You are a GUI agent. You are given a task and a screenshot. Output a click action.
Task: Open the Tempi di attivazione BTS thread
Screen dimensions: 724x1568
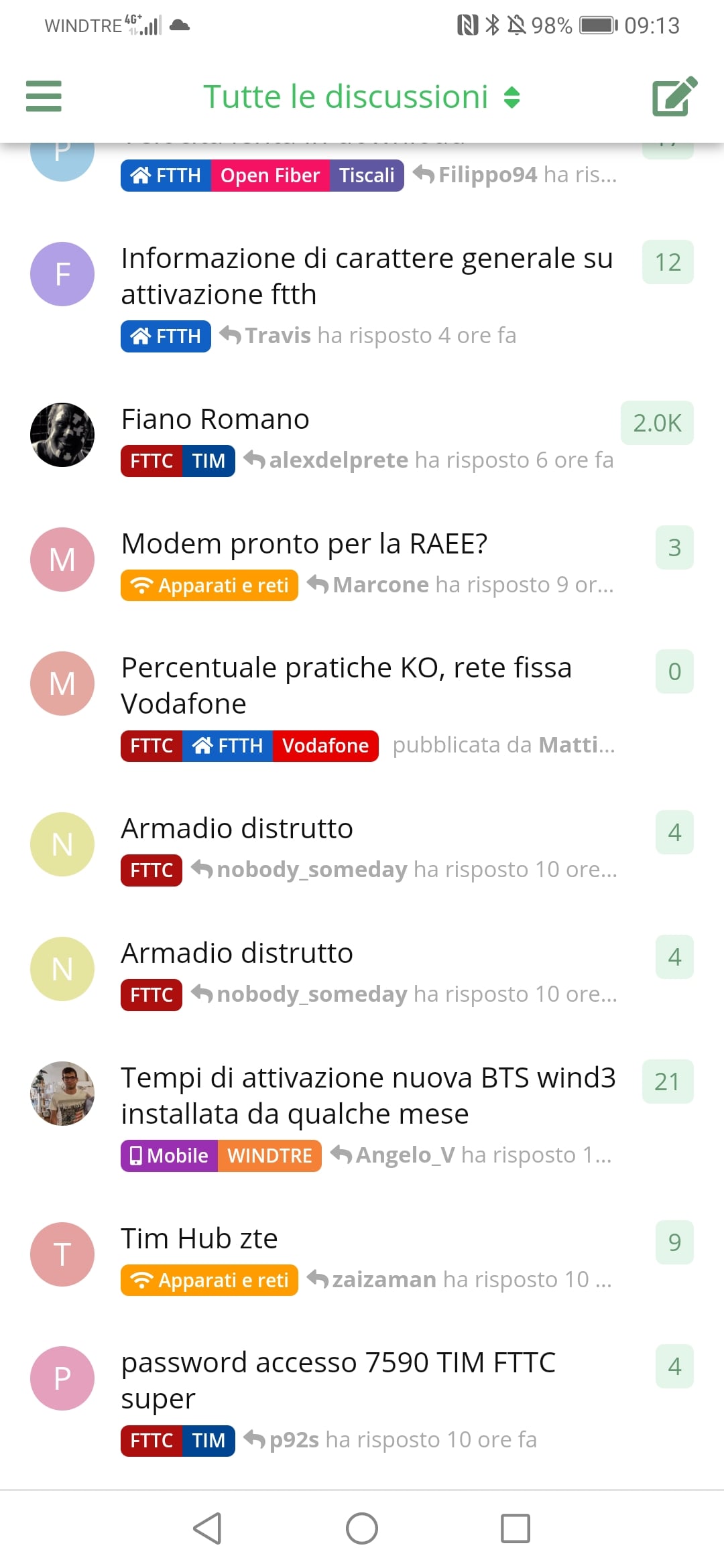click(367, 1095)
